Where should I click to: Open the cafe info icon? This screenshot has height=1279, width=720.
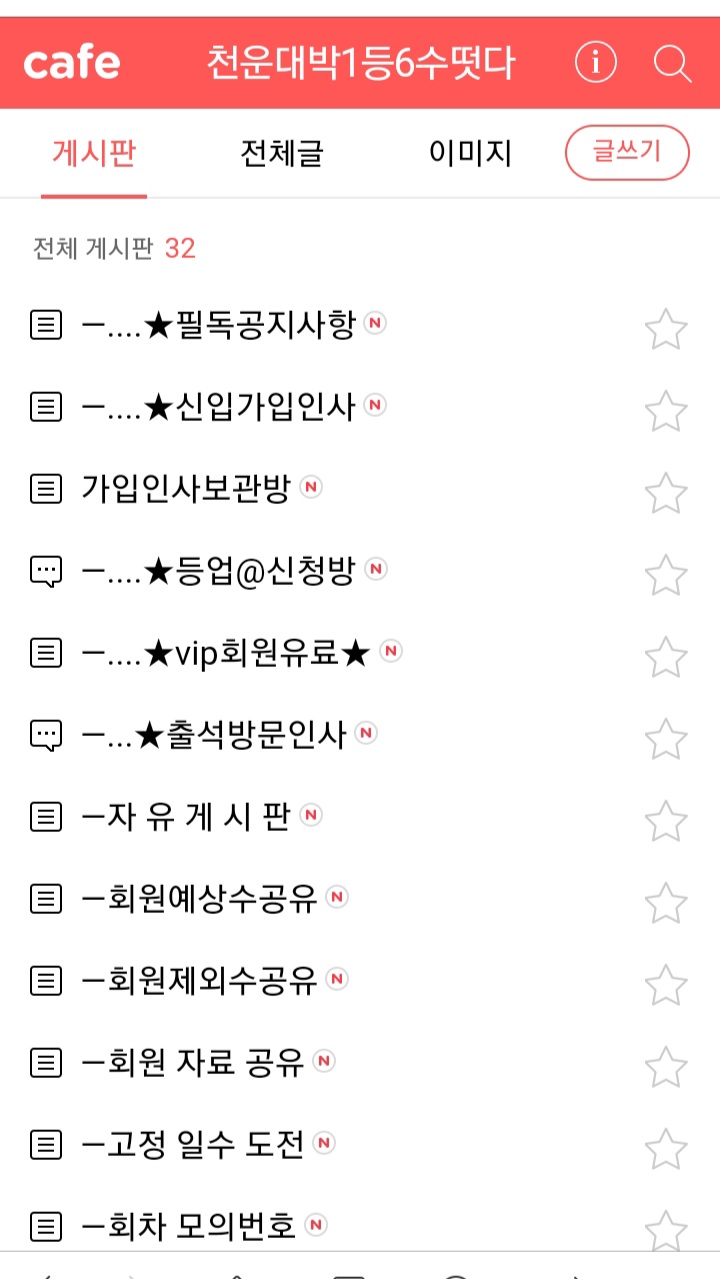click(595, 63)
